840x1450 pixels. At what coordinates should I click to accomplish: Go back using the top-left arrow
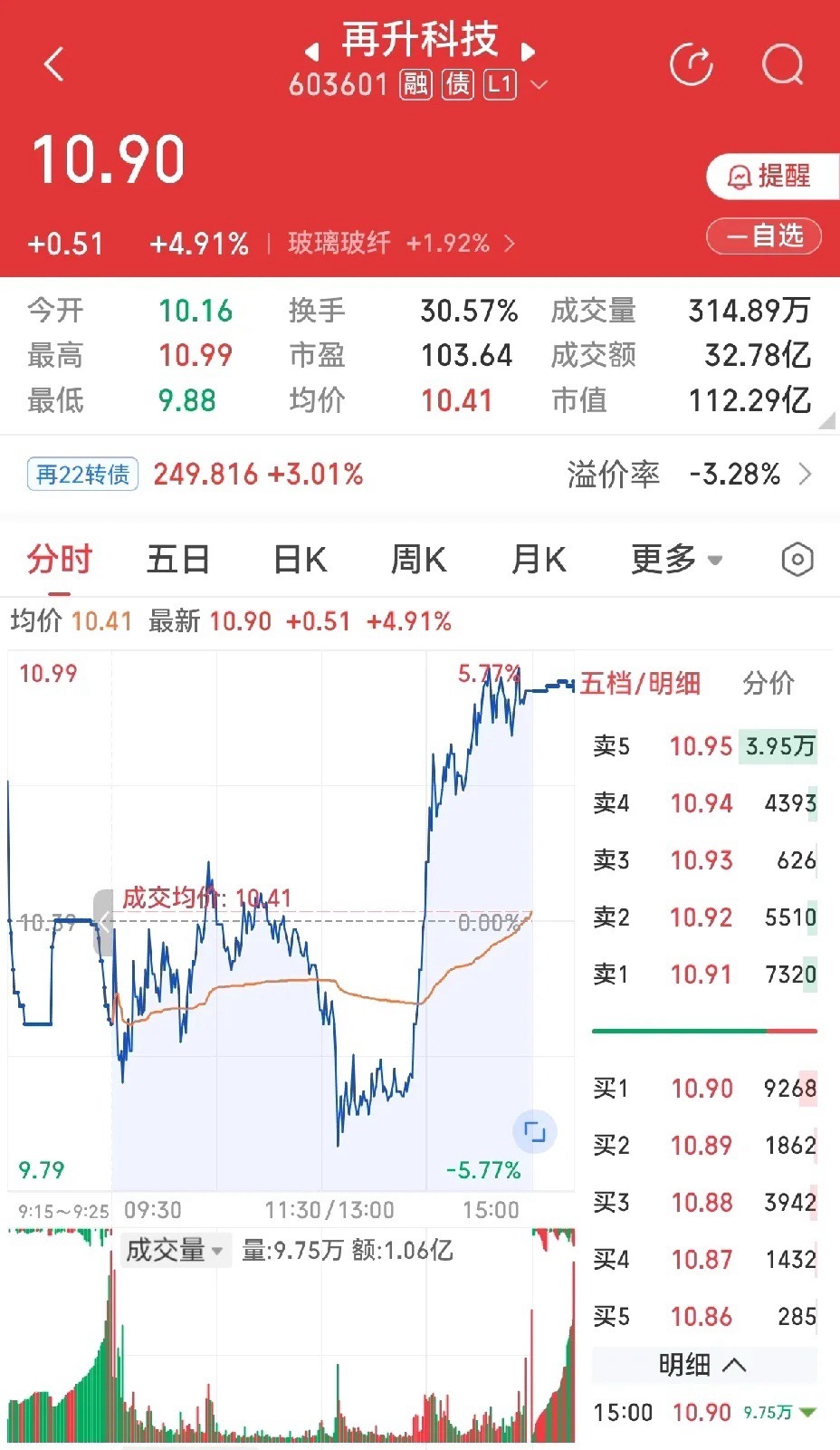(x=54, y=64)
